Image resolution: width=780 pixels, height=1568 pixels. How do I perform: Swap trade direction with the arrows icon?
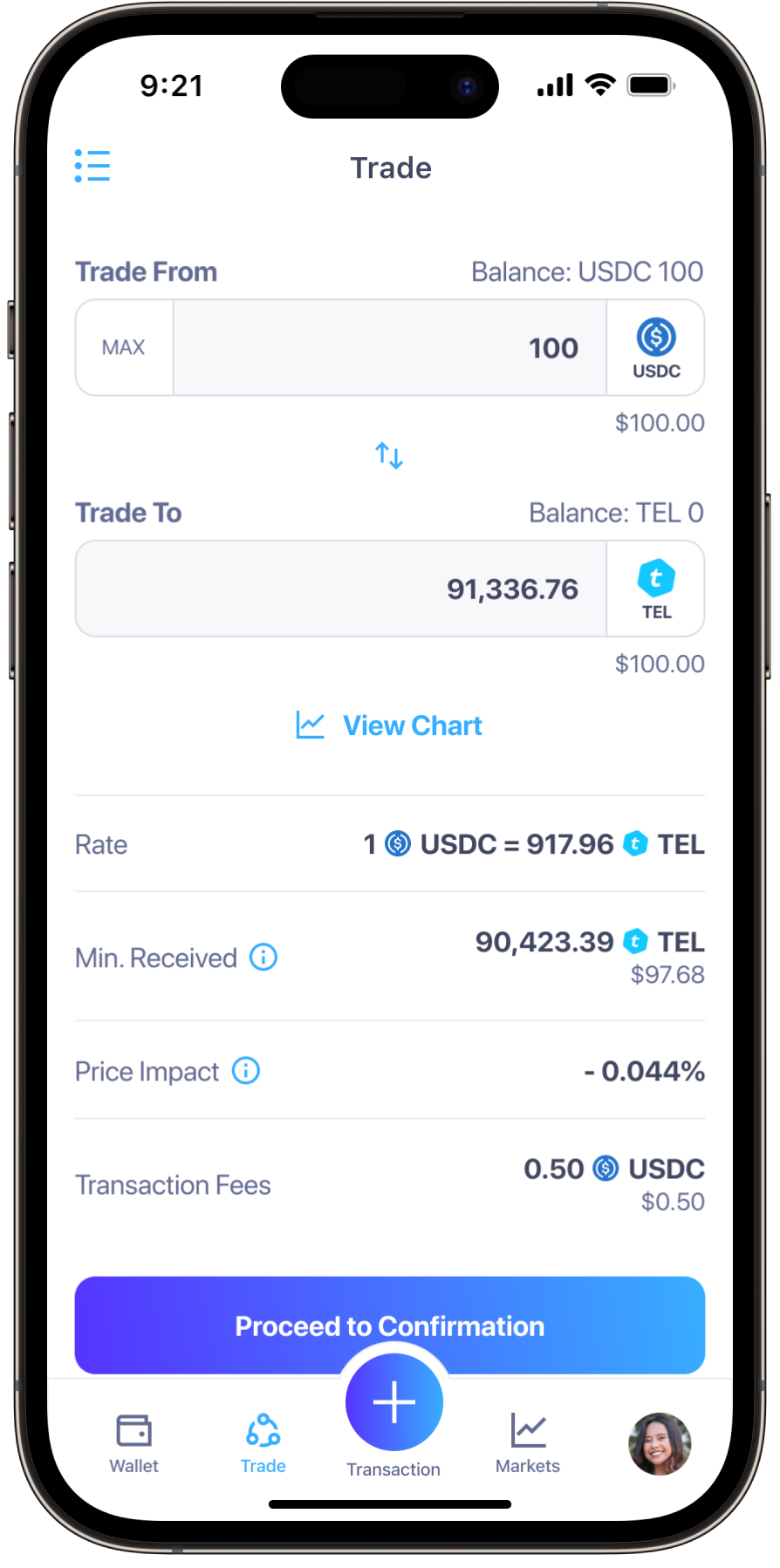pos(389,455)
